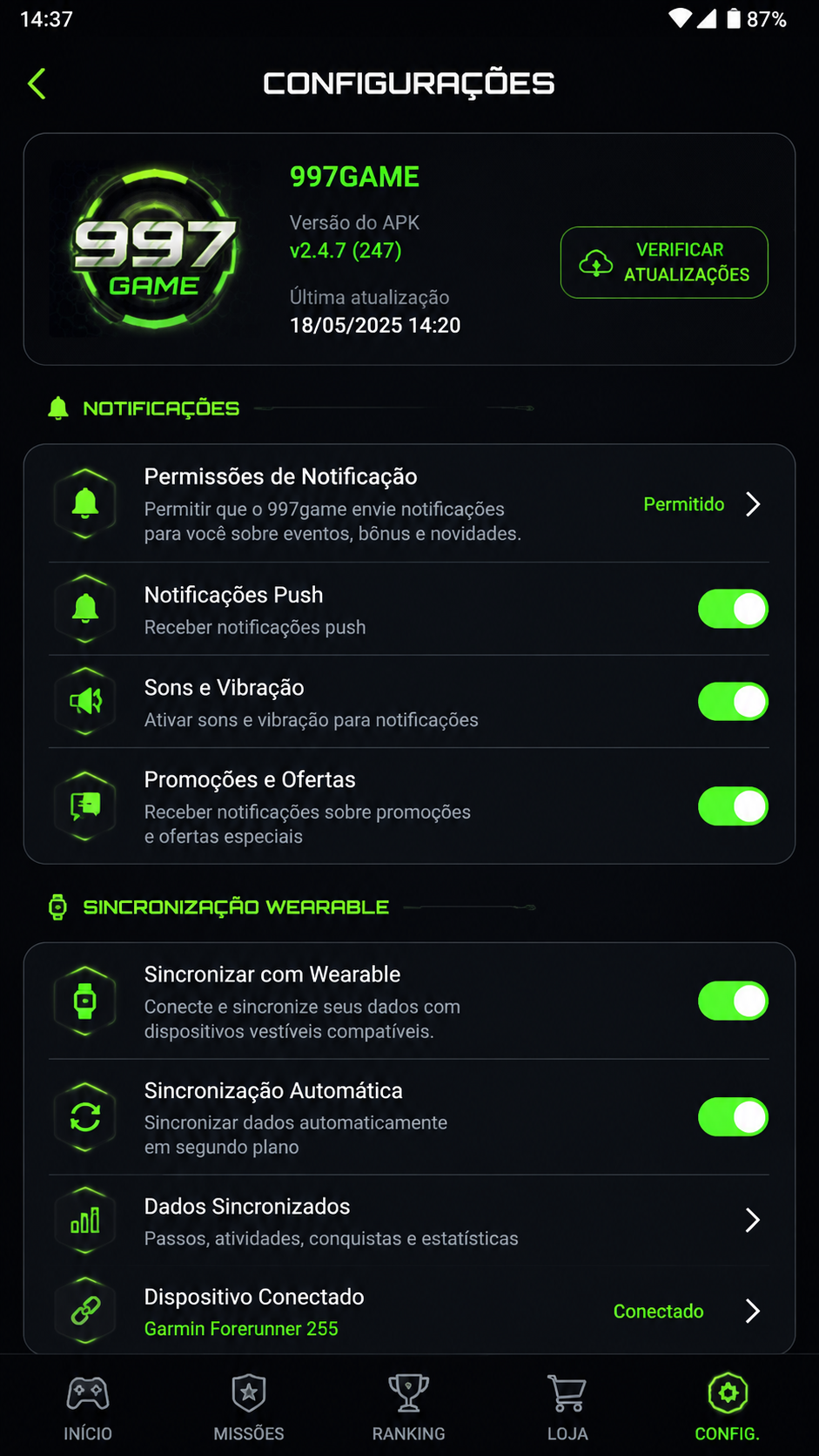Screen dimensions: 819x1456
Task: Go back using the green arrow
Action: coord(37,84)
